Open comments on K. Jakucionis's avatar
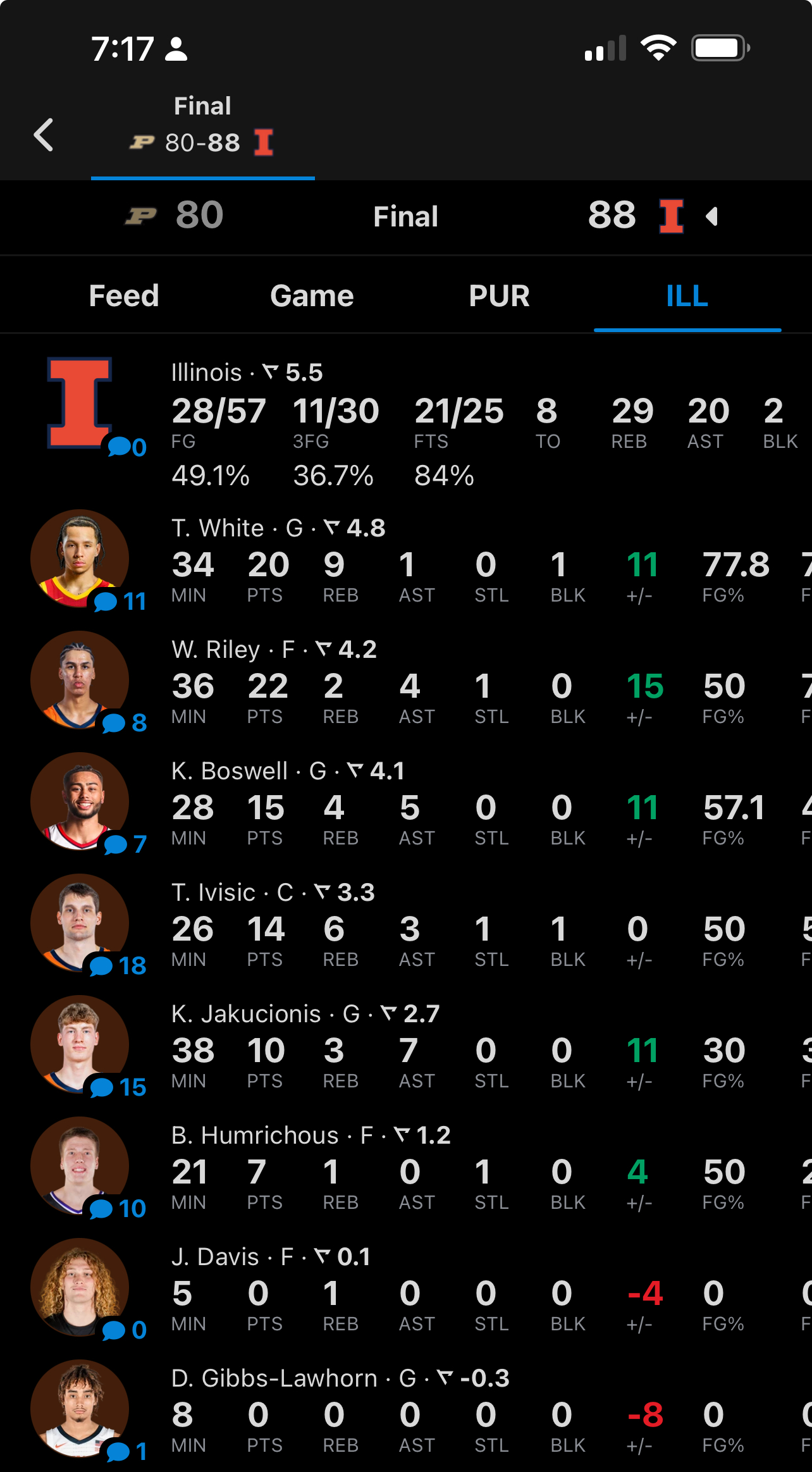Viewport: 812px width, 1472px height. 118,1087
